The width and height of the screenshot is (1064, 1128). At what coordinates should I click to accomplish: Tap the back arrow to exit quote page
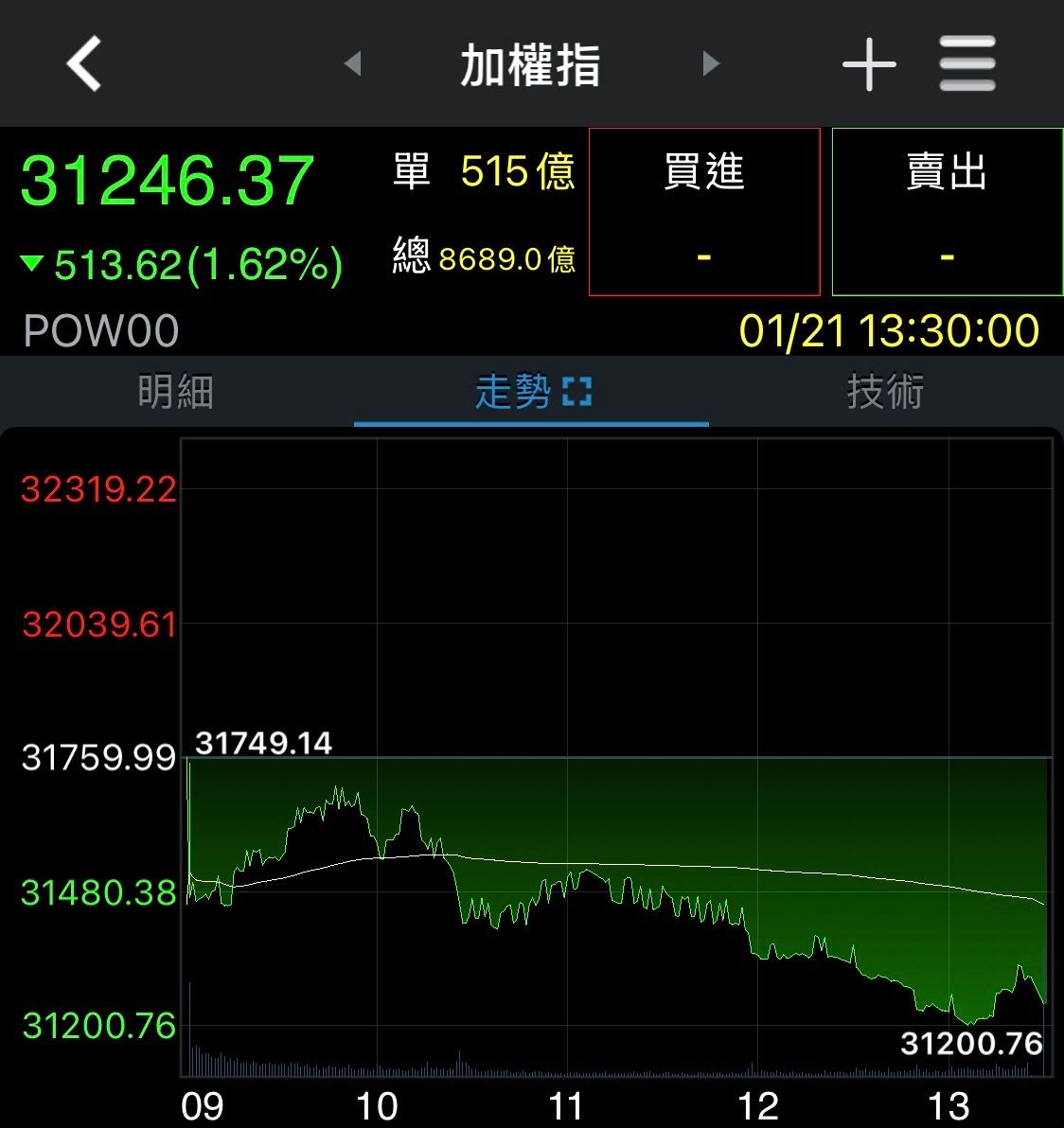point(81,64)
